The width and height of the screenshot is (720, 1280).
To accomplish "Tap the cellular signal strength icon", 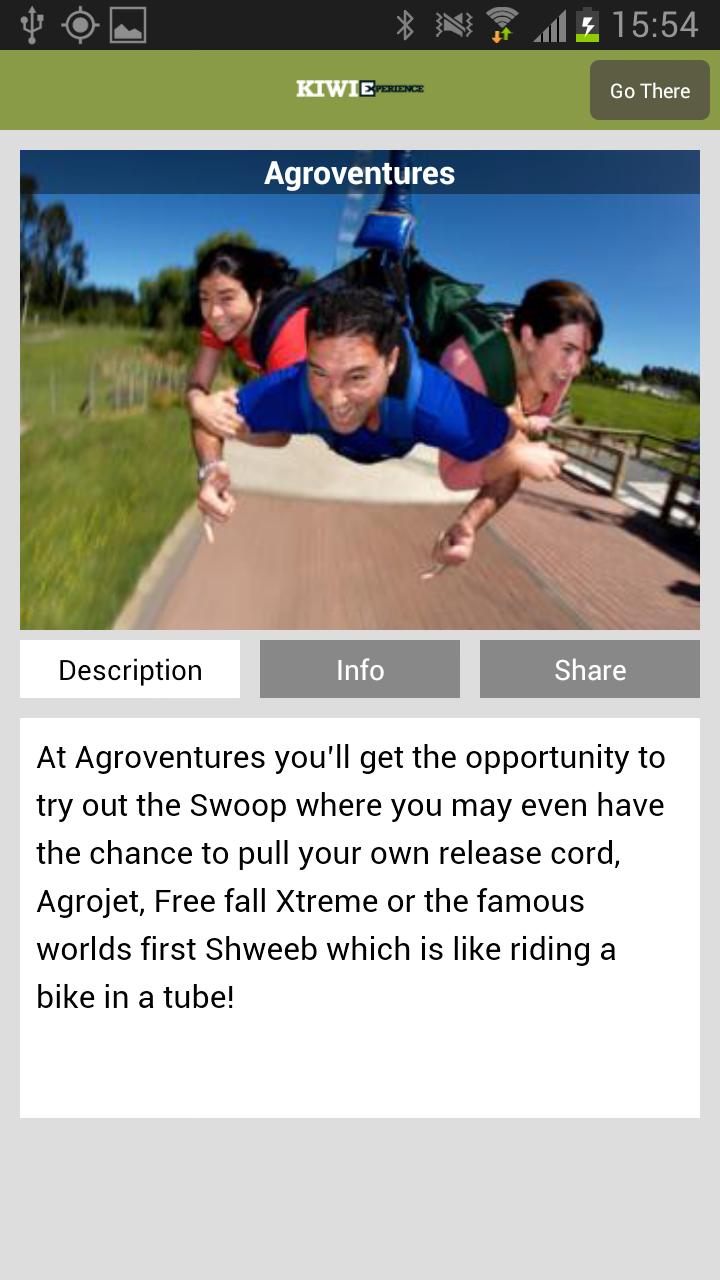I will 548,24.
